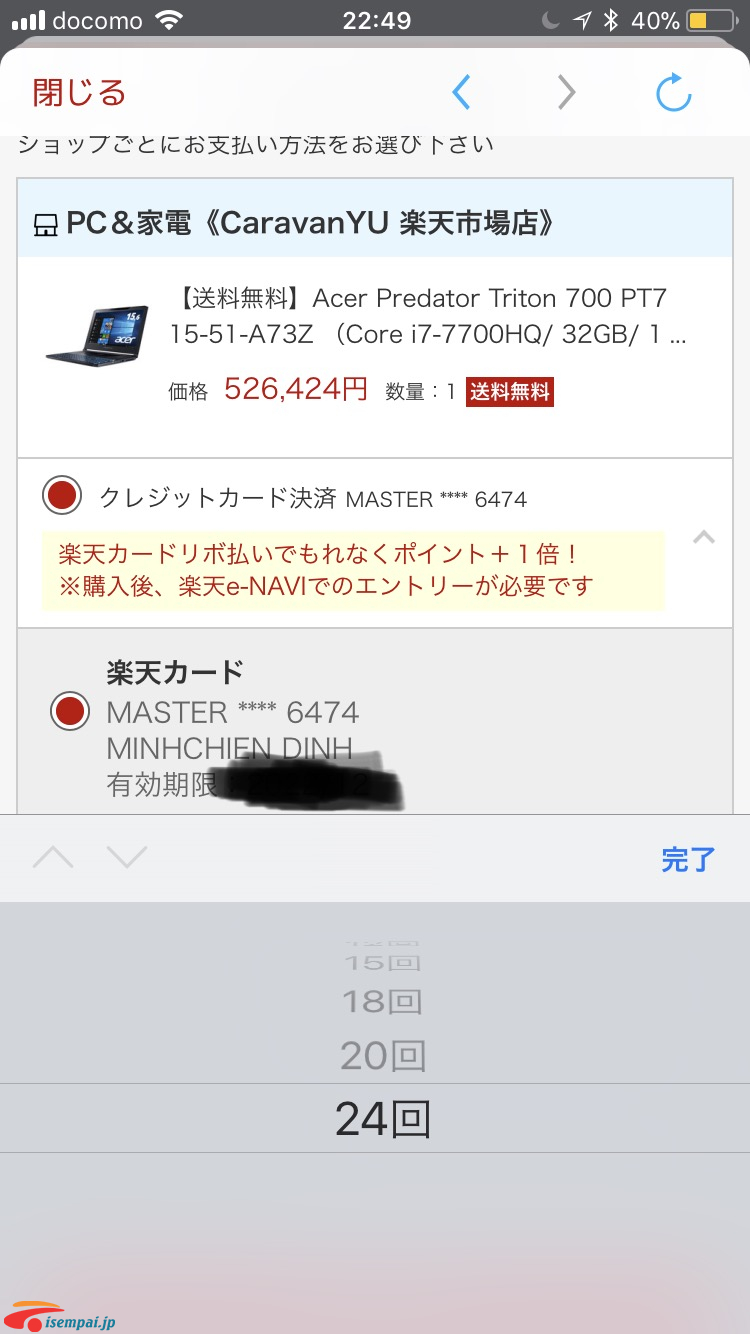Viewport: 750px width, 1334px height.
Task: Jump to next field with down arrow
Action: tap(127, 858)
